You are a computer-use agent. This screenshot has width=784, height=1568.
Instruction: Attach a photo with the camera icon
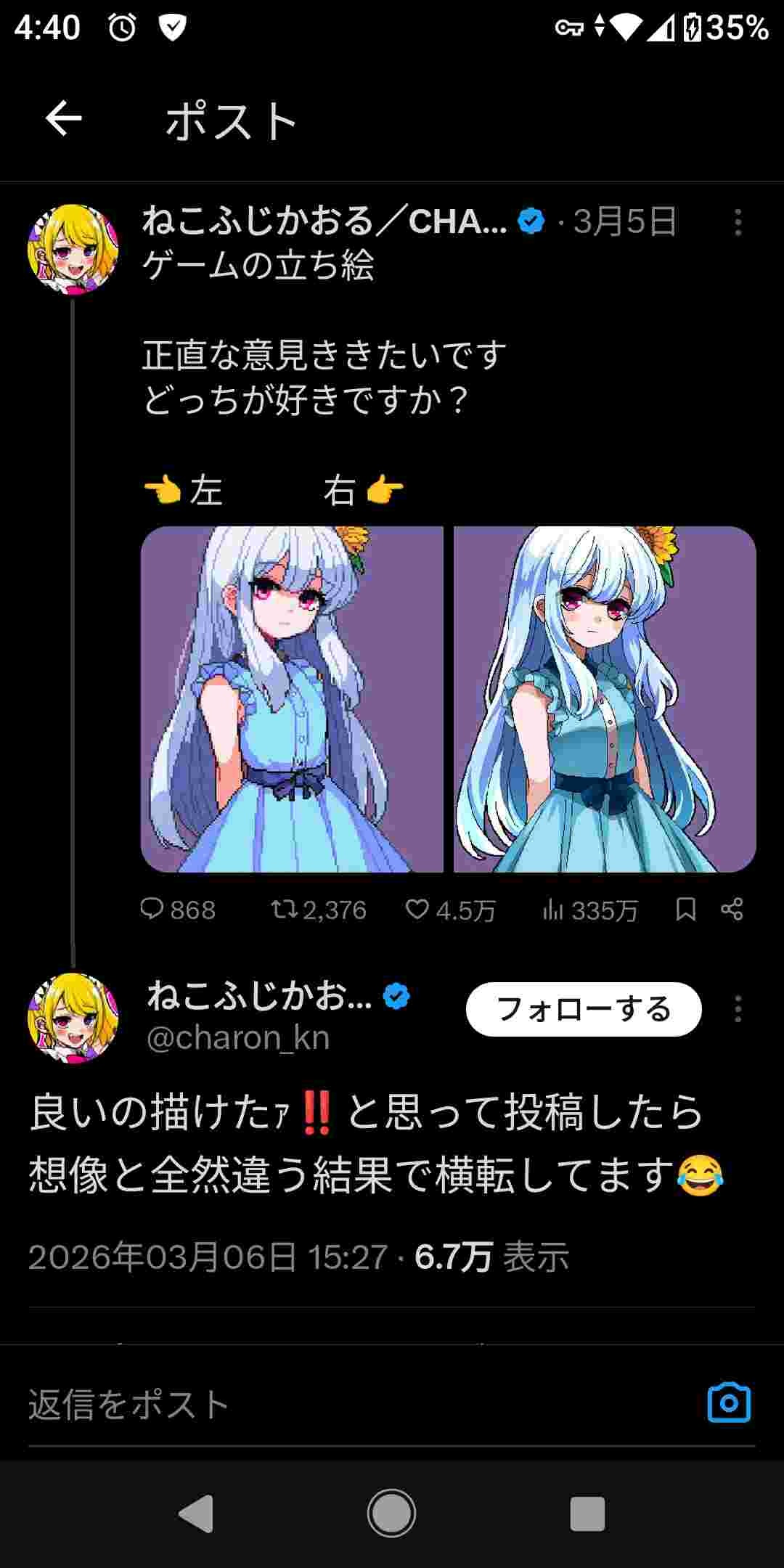pos(729,1402)
